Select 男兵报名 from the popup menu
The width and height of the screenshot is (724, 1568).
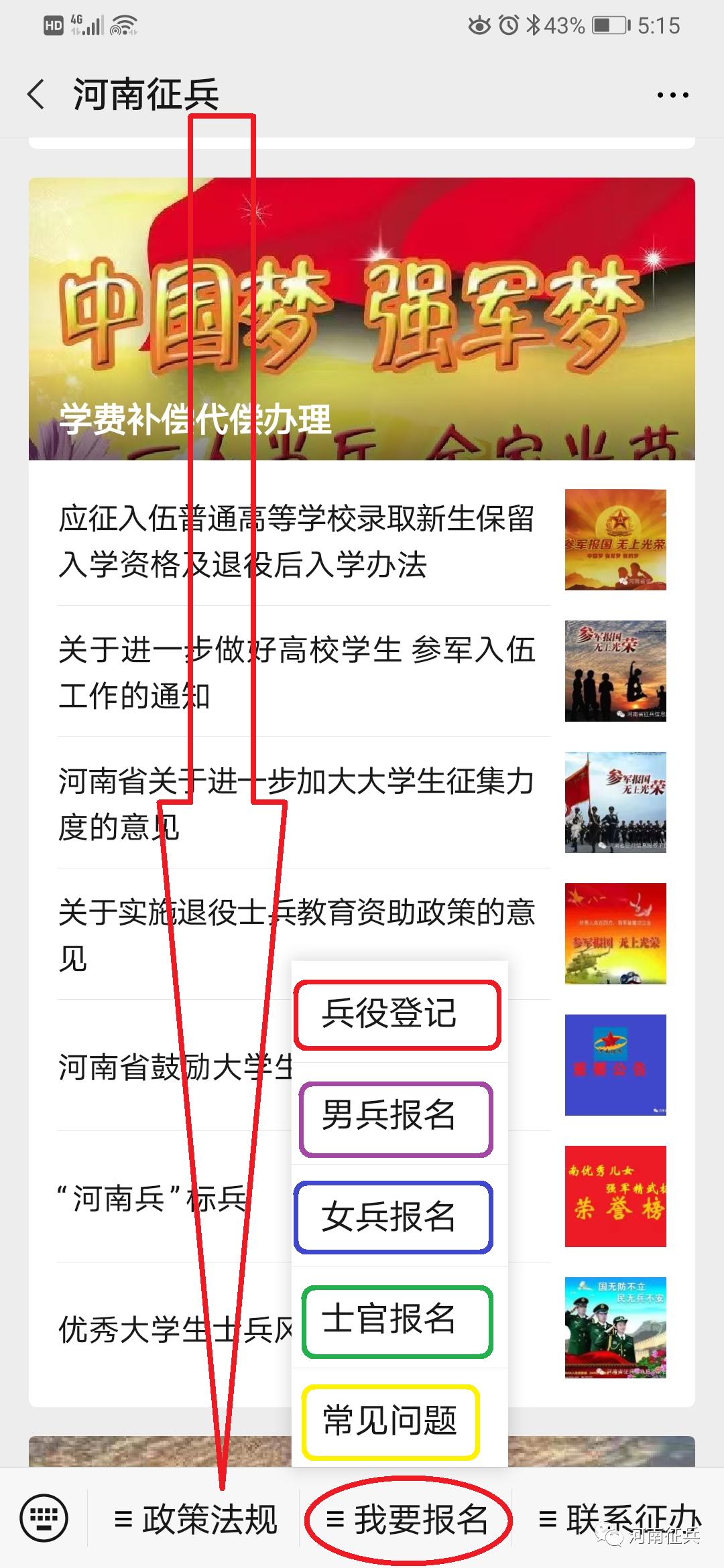396,1116
